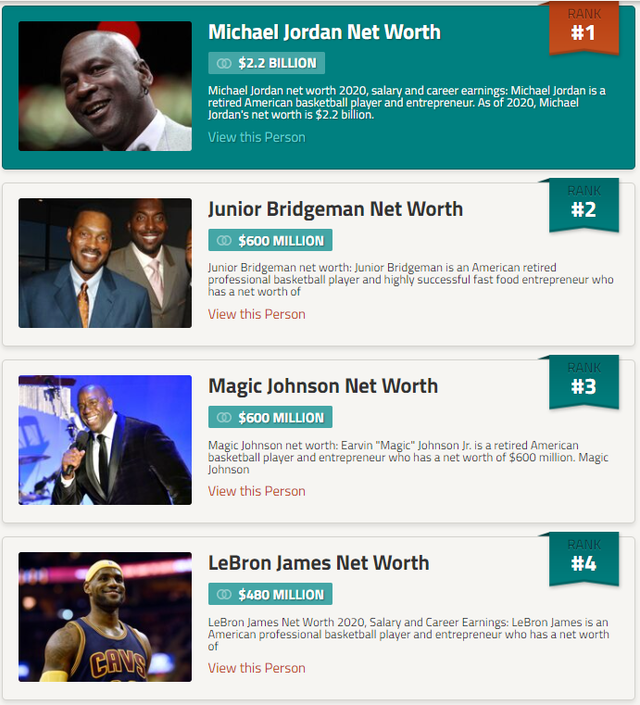Tap Magic Johnson's photo thumbnail
The image size is (640, 705).
105,440
